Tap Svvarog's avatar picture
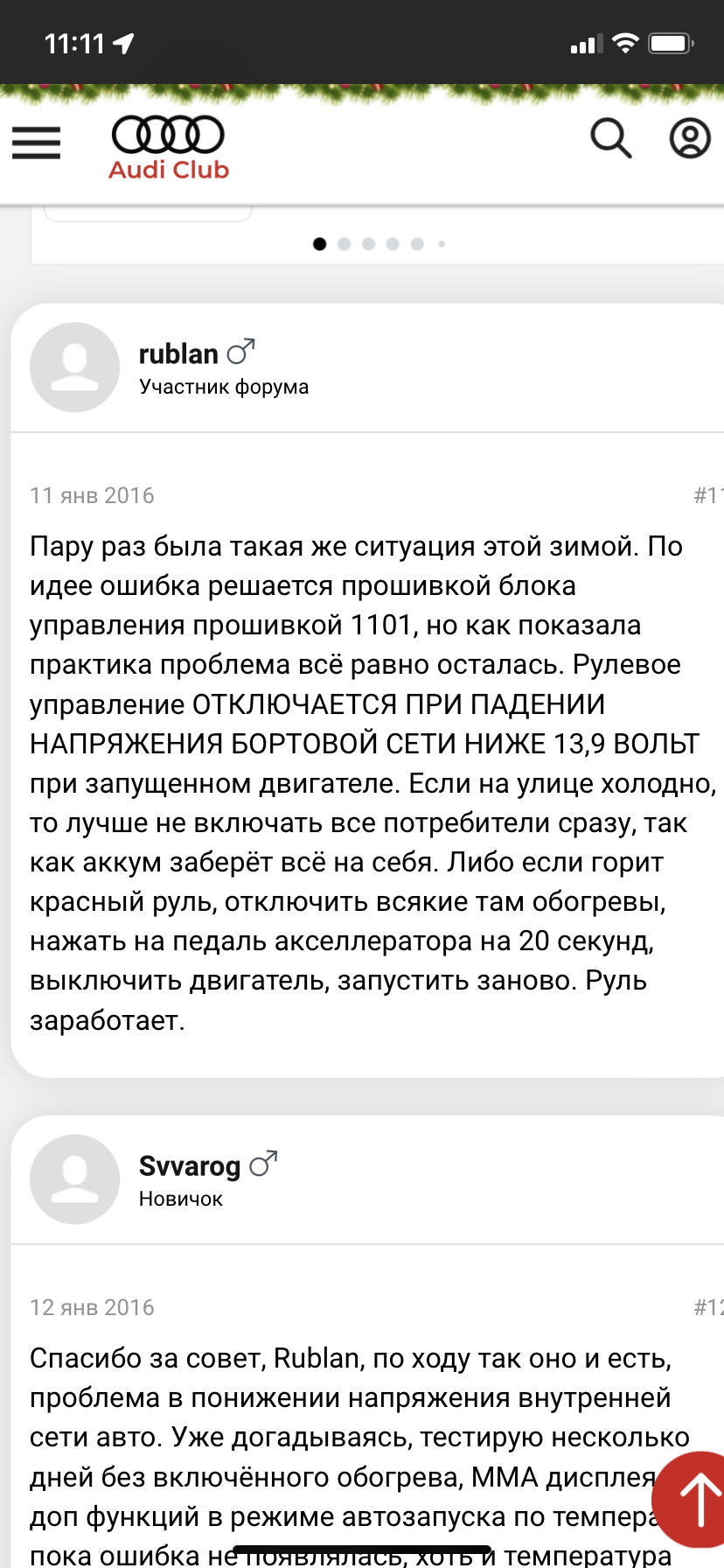 click(x=74, y=1179)
